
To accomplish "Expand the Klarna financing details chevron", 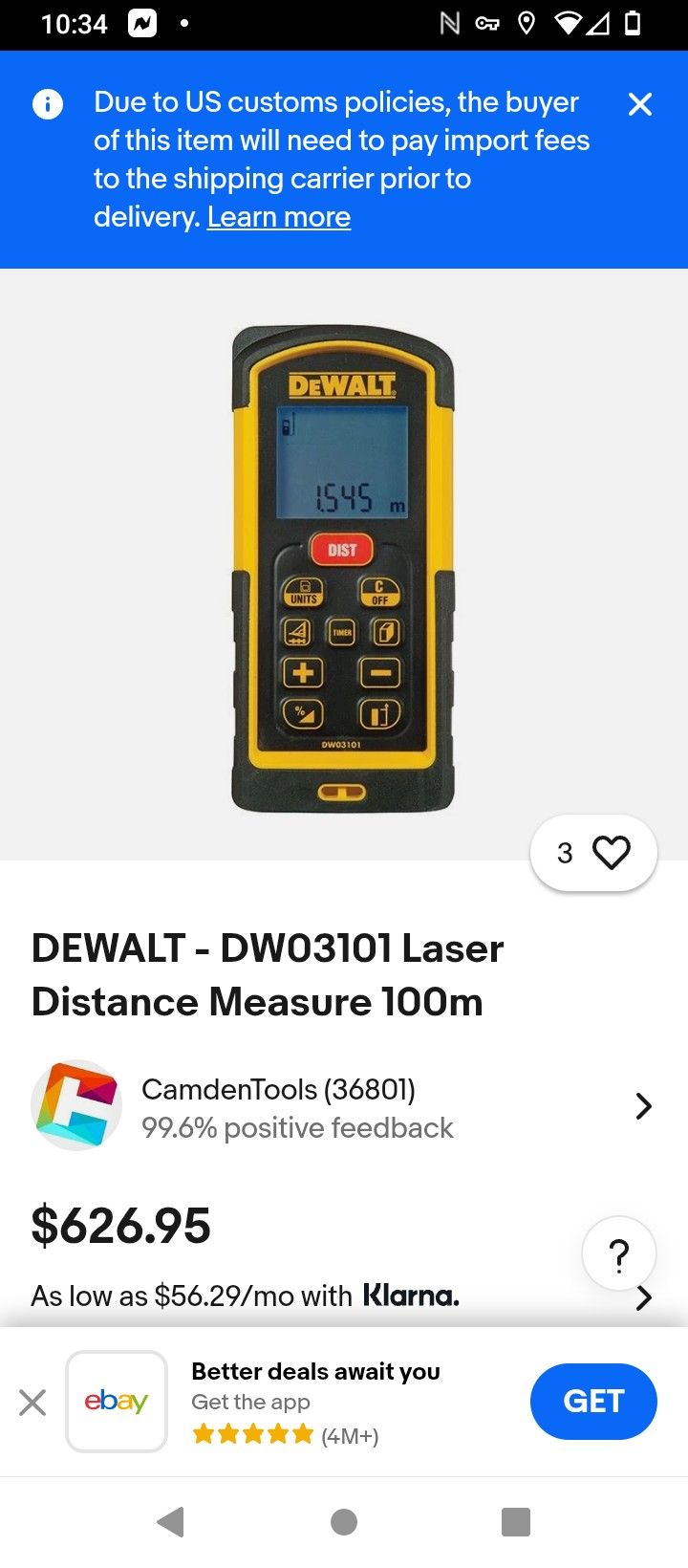I will click(644, 1297).
